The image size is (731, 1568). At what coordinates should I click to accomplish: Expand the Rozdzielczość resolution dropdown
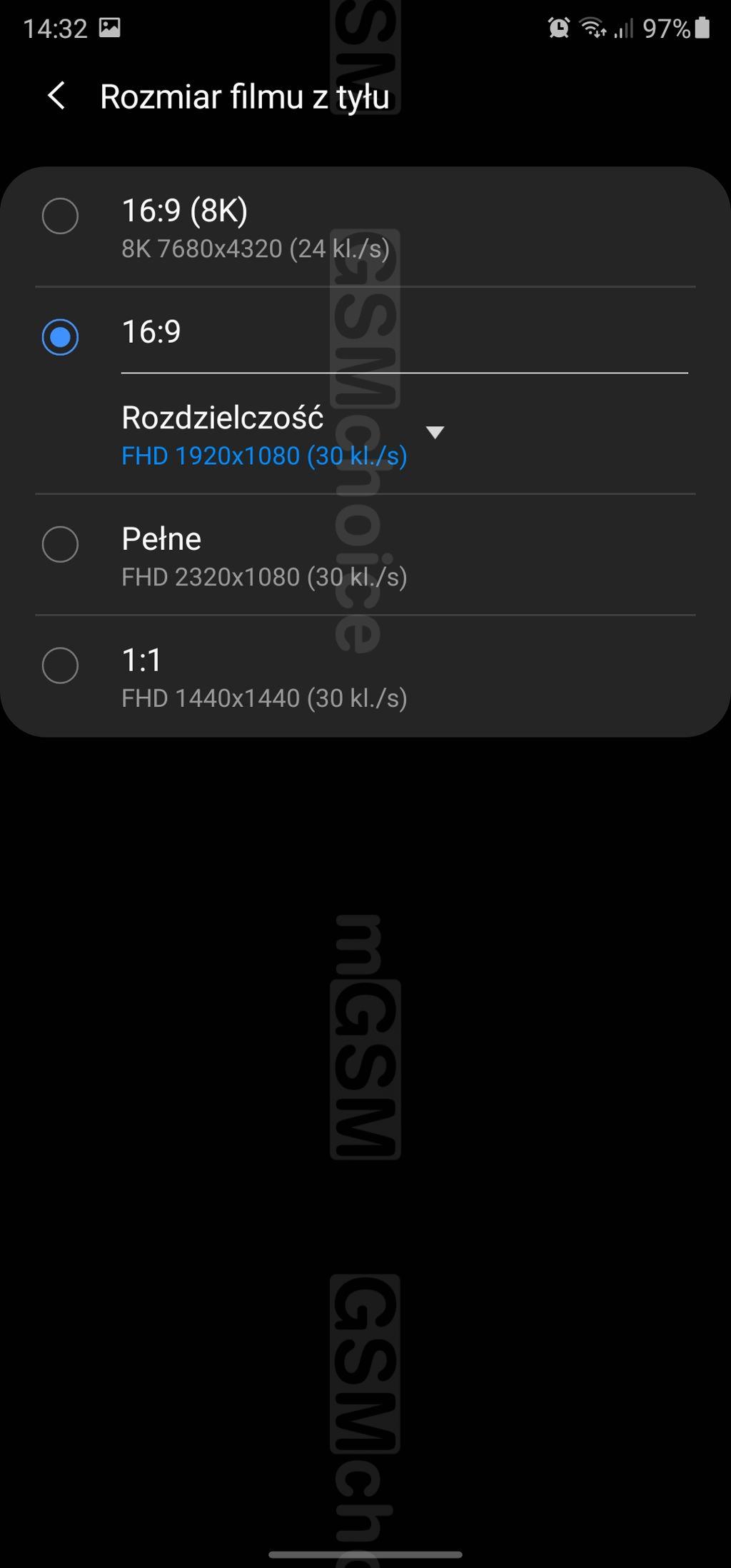pos(434,432)
